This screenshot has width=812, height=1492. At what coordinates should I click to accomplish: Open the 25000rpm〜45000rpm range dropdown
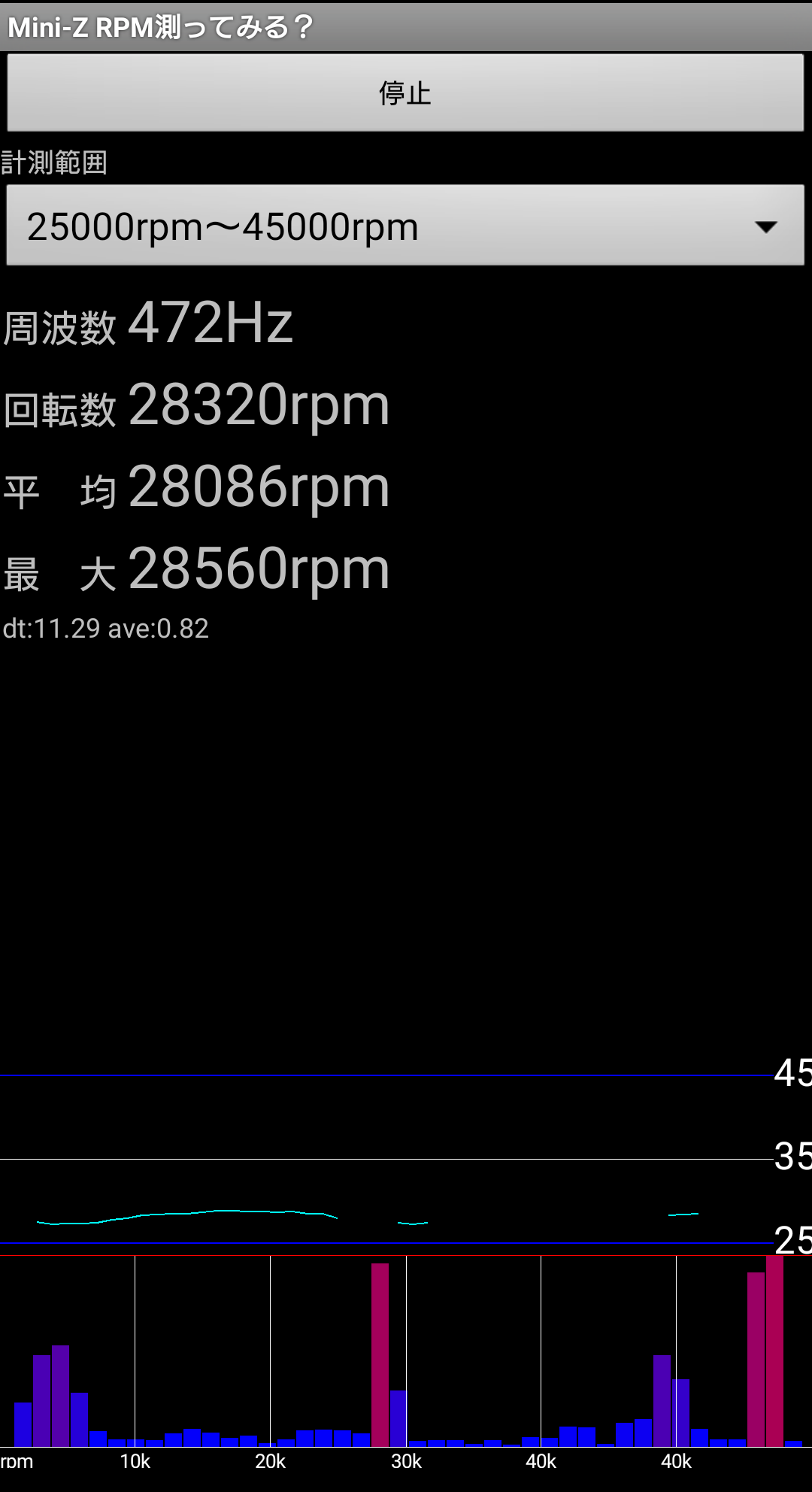pos(405,226)
